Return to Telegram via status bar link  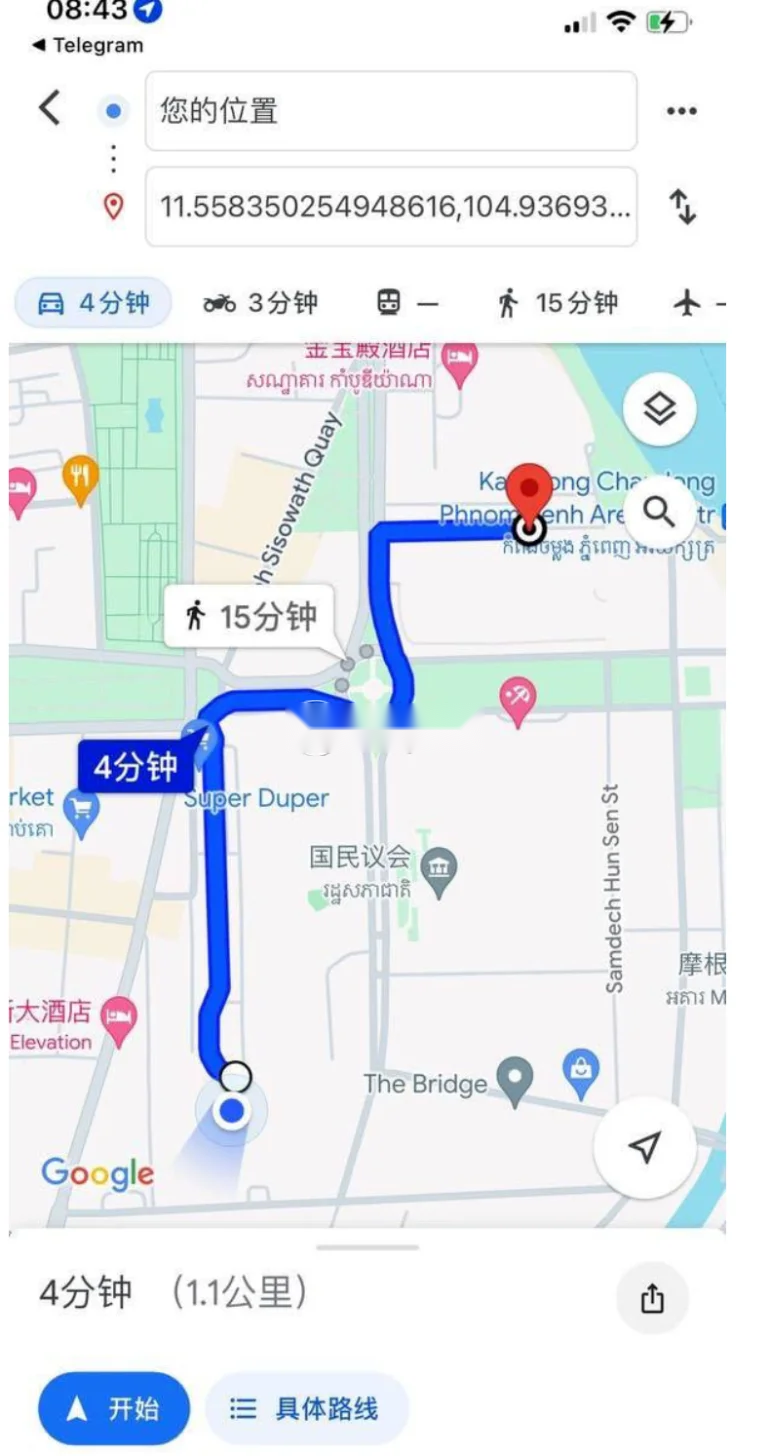pyautogui.click(x=88, y=45)
